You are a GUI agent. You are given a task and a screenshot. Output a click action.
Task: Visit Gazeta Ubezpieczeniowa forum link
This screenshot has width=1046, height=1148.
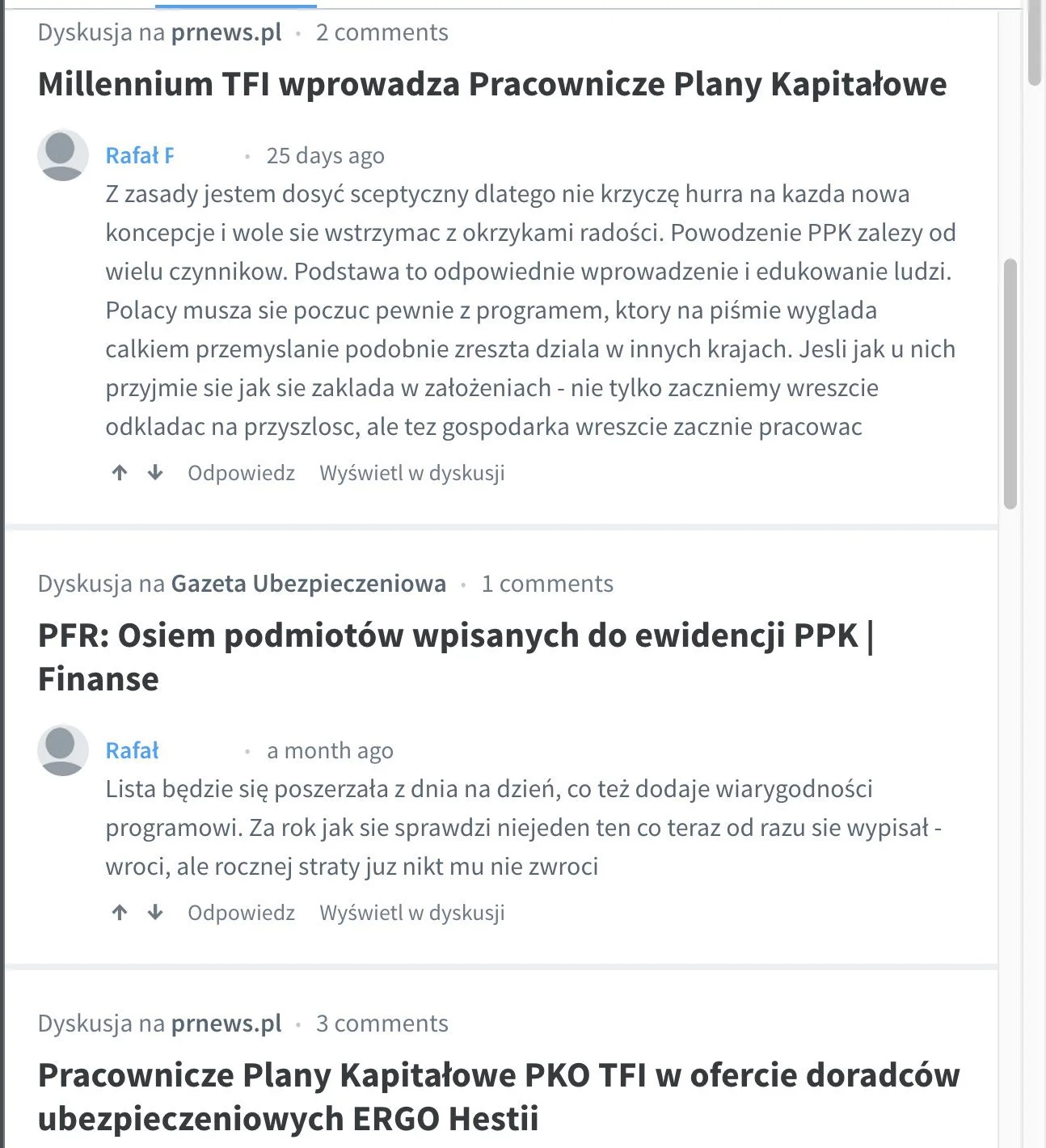(308, 584)
